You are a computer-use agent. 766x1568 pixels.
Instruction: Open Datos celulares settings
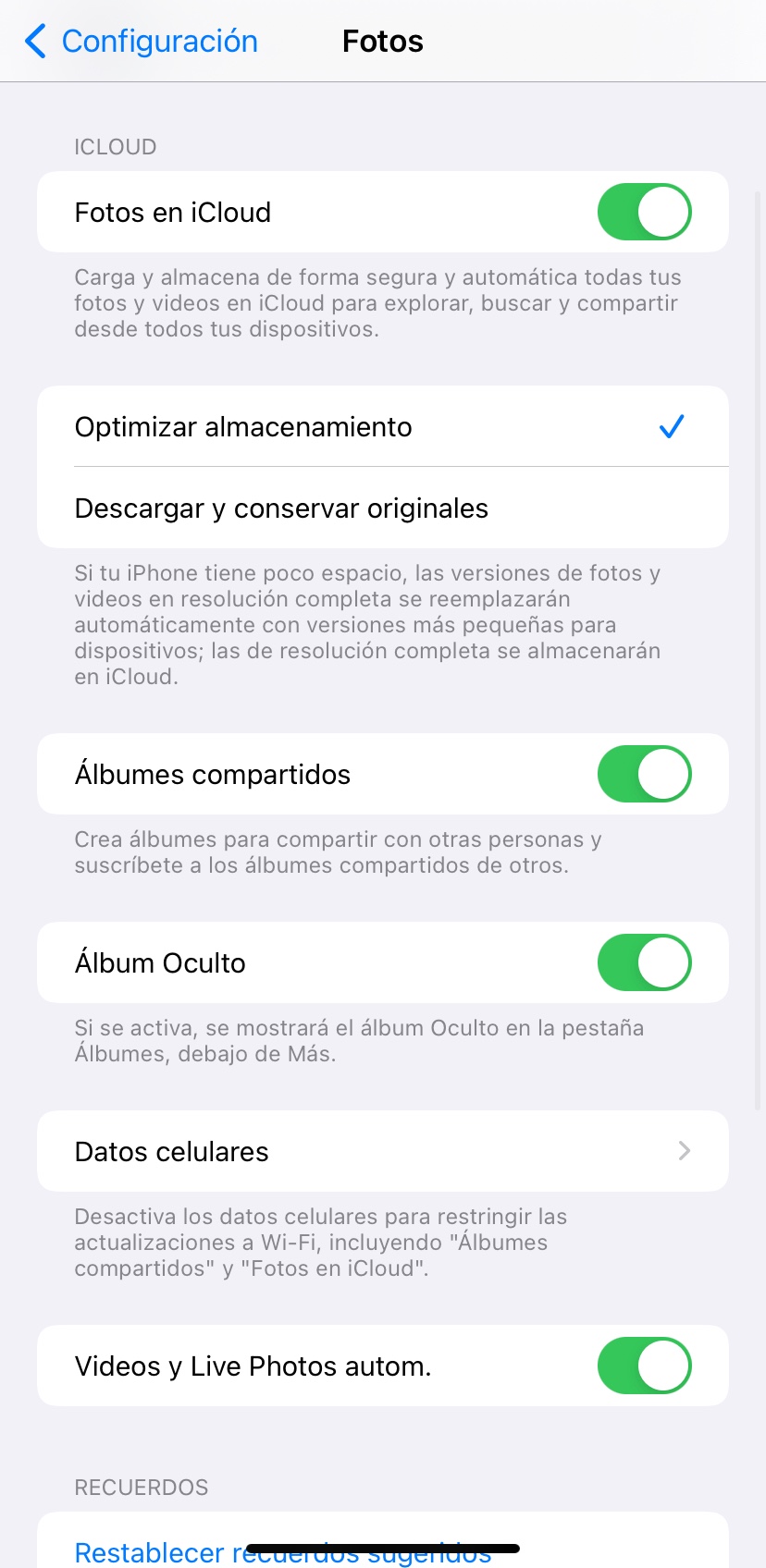tap(382, 1151)
